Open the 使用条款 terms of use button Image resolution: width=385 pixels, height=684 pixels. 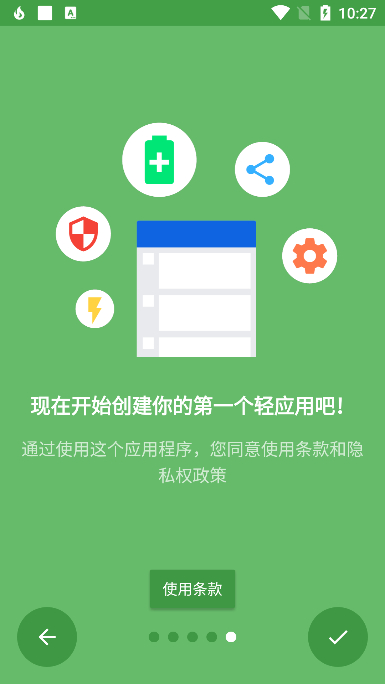click(x=192, y=589)
